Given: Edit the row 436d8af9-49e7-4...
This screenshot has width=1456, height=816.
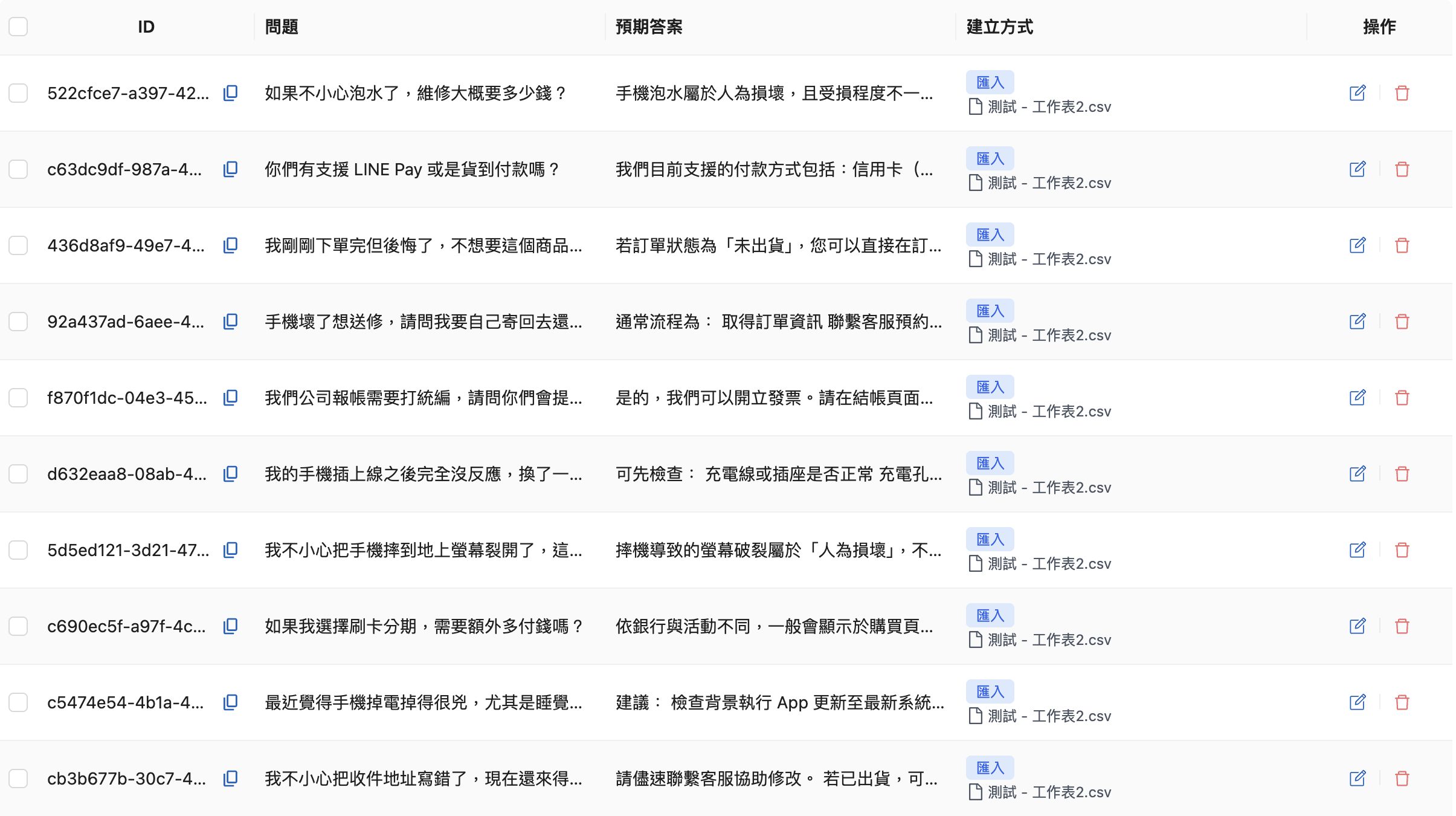Looking at the screenshot, I should (x=1358, y=245).
